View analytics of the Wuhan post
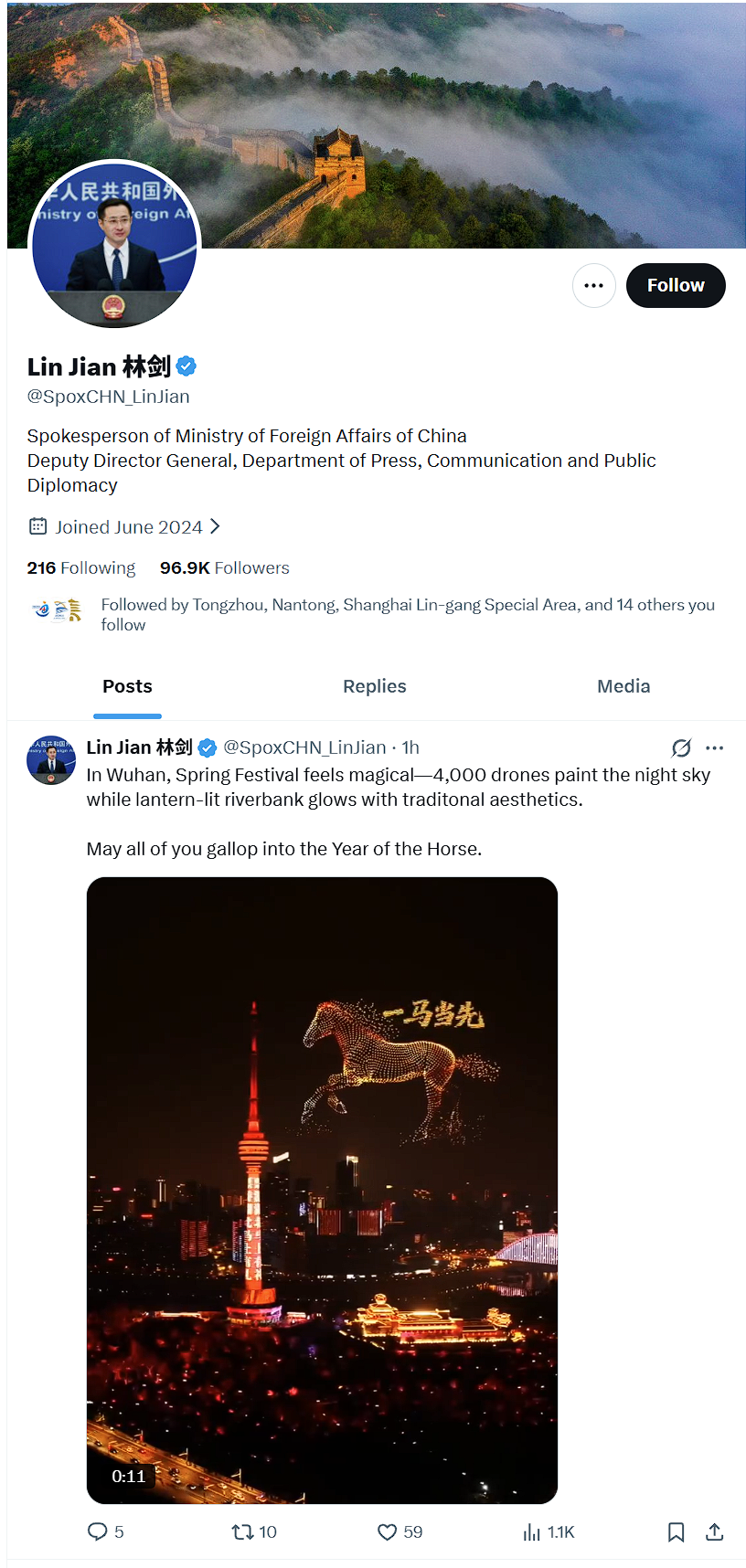This screenshot has height=1568, width=746. pyautogui.click(x=533, y=1531)
